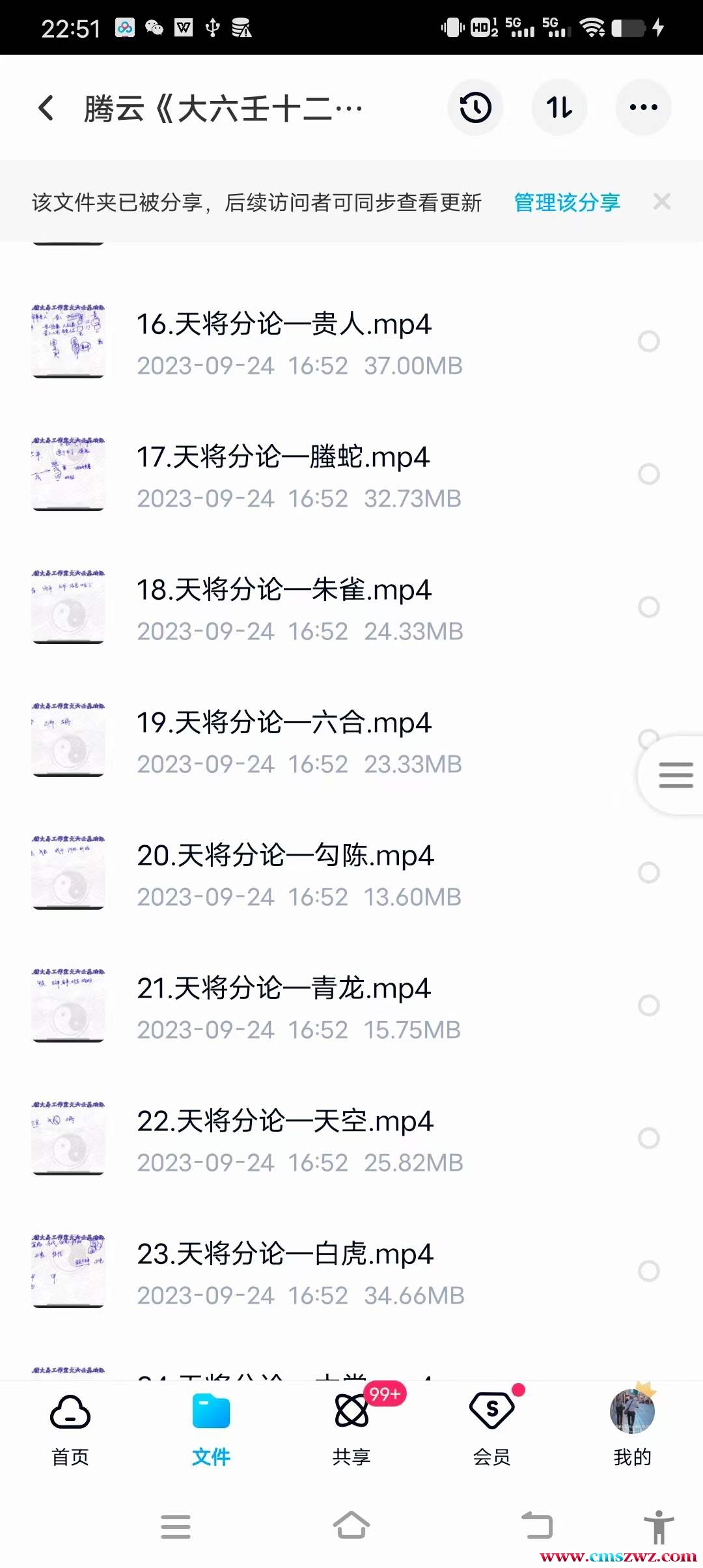Open the three-dot overflow menu

coord(643,108)
